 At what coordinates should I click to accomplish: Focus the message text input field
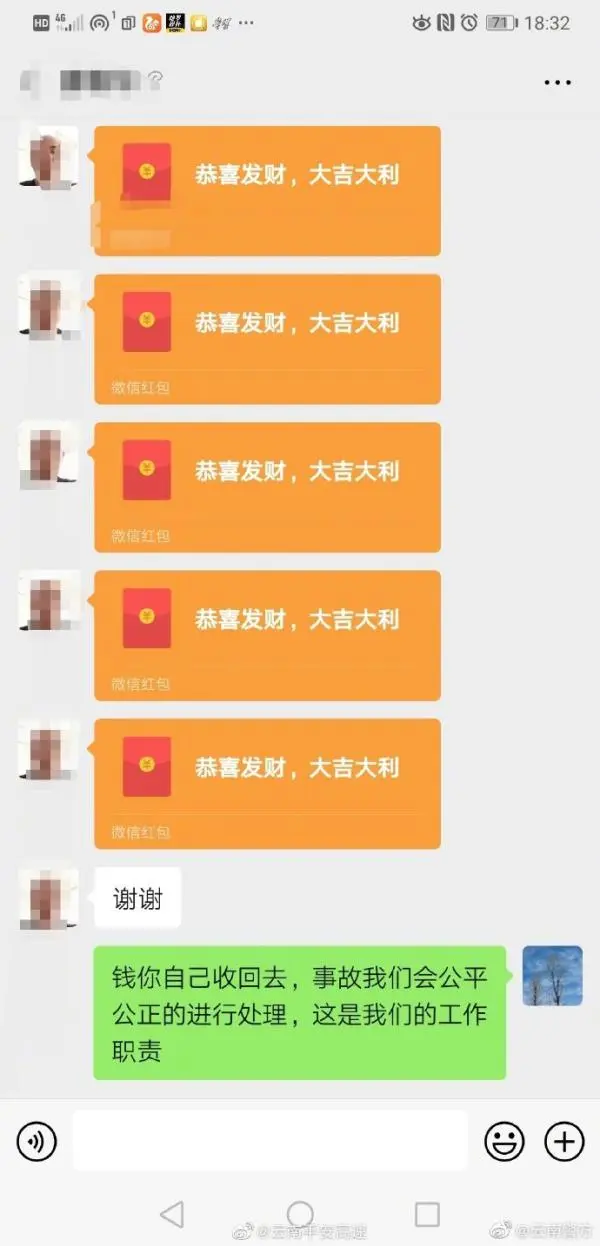tap(270, 1140)
